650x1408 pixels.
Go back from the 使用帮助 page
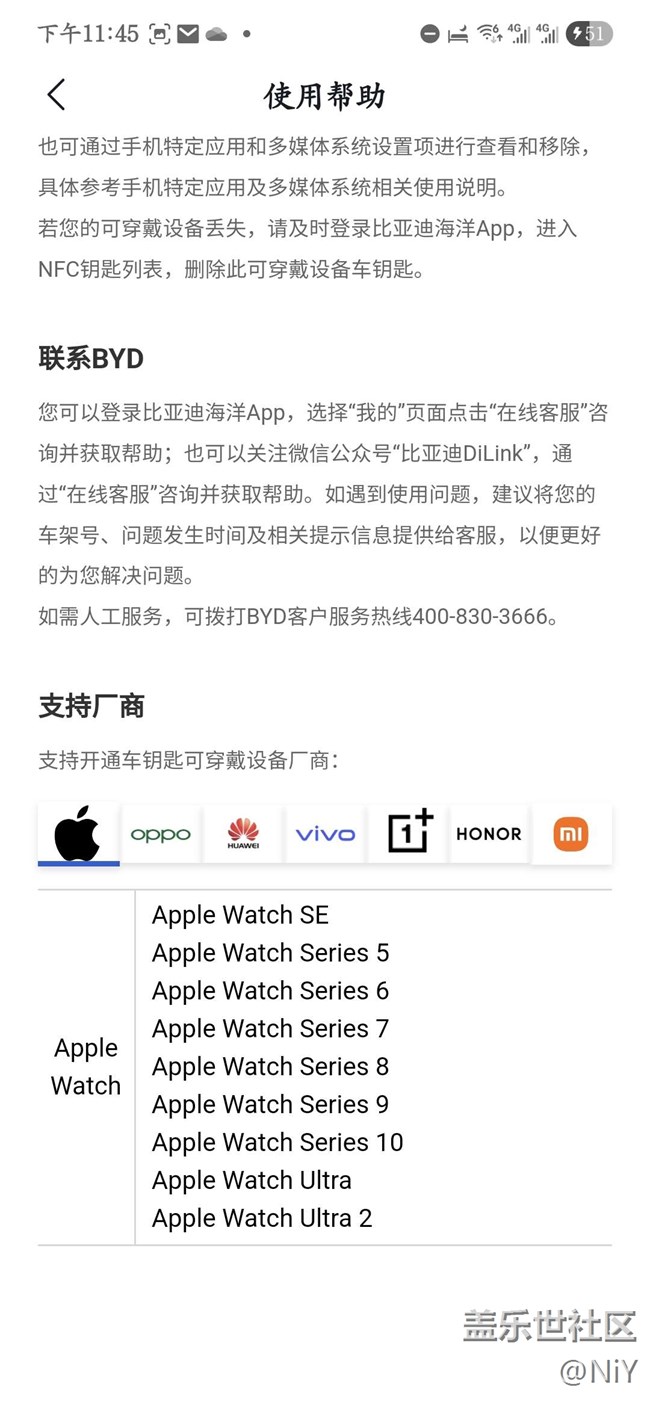[56, 95]
